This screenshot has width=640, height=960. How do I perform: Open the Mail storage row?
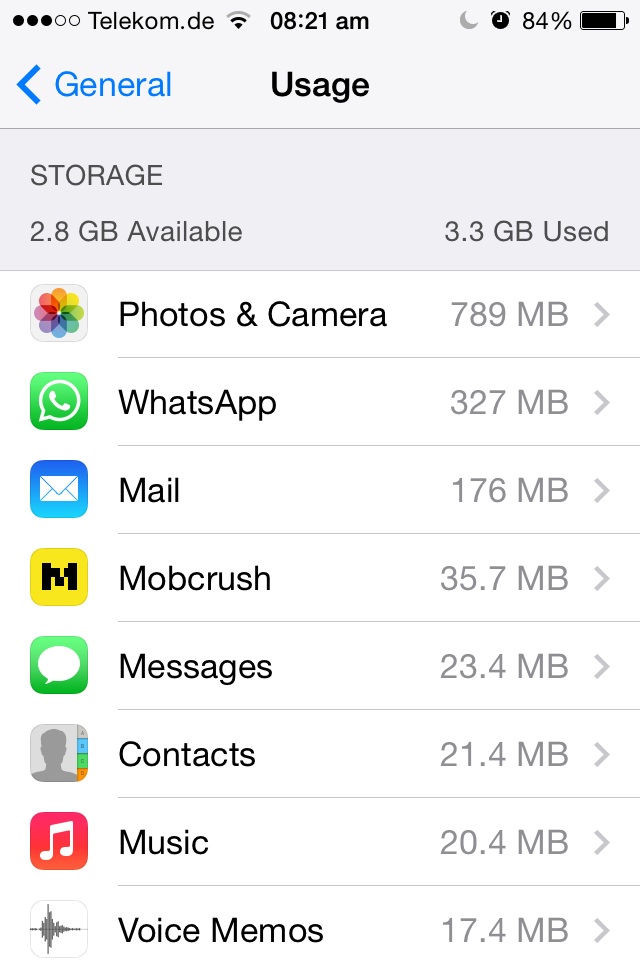tap(320, 491)
